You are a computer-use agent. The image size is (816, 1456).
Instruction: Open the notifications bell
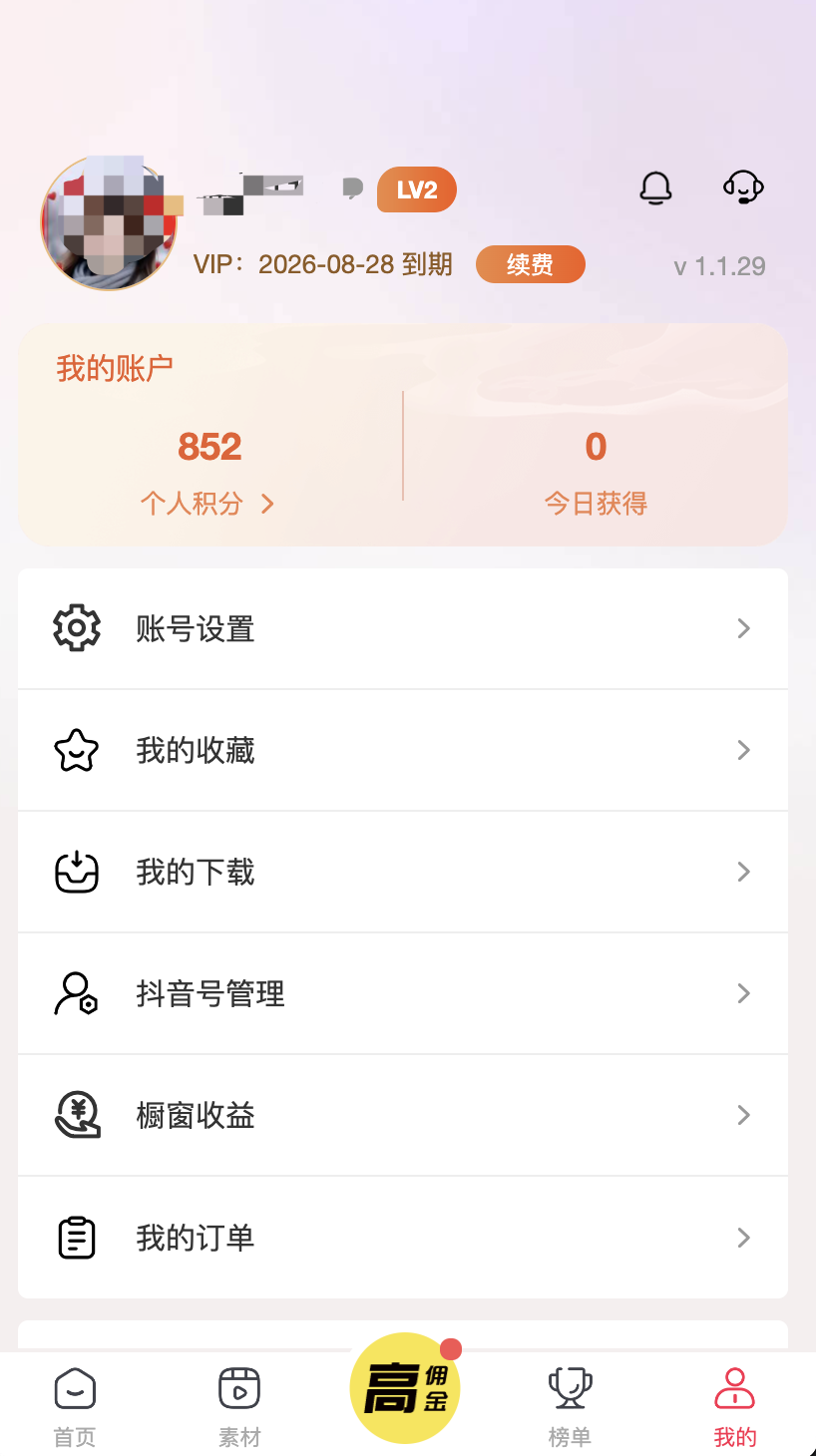pos(655,187)
